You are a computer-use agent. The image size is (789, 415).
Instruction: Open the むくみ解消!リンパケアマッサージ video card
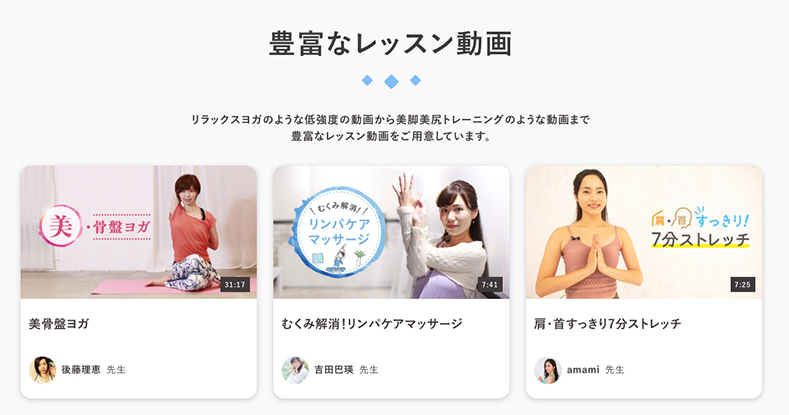tap(391, 232)
